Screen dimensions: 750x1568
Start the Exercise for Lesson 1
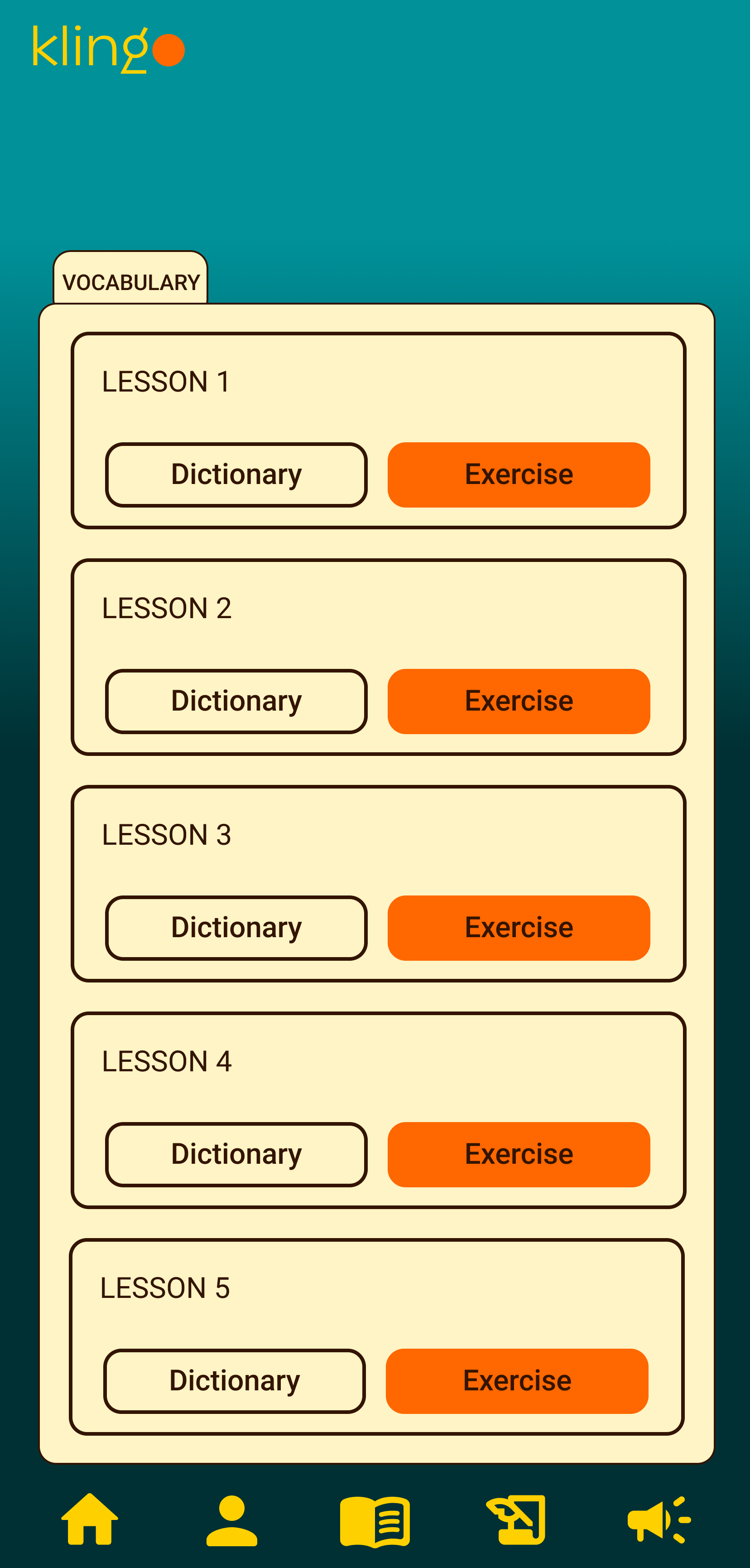coord(519,475)
